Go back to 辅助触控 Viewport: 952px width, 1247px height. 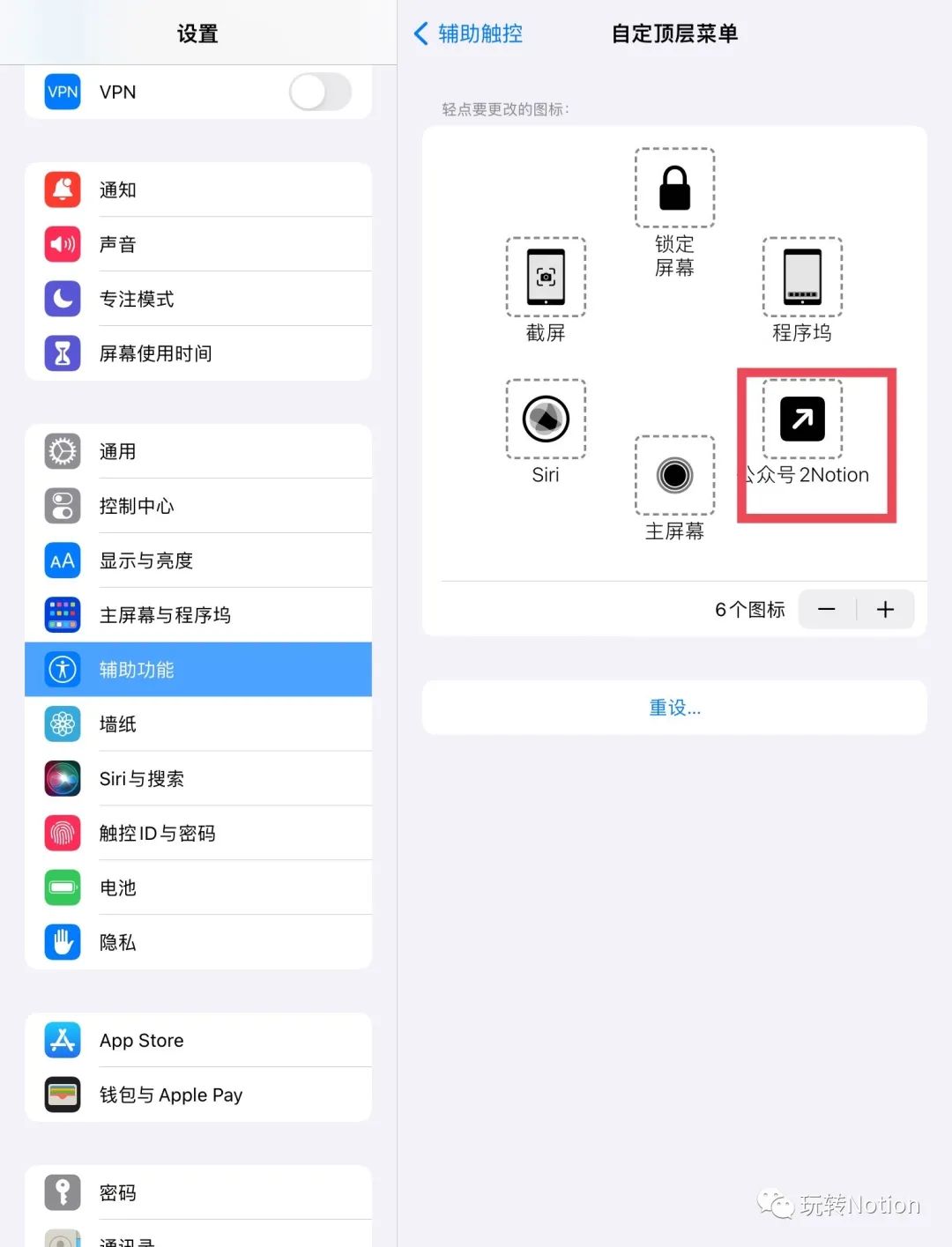point(468,33)
